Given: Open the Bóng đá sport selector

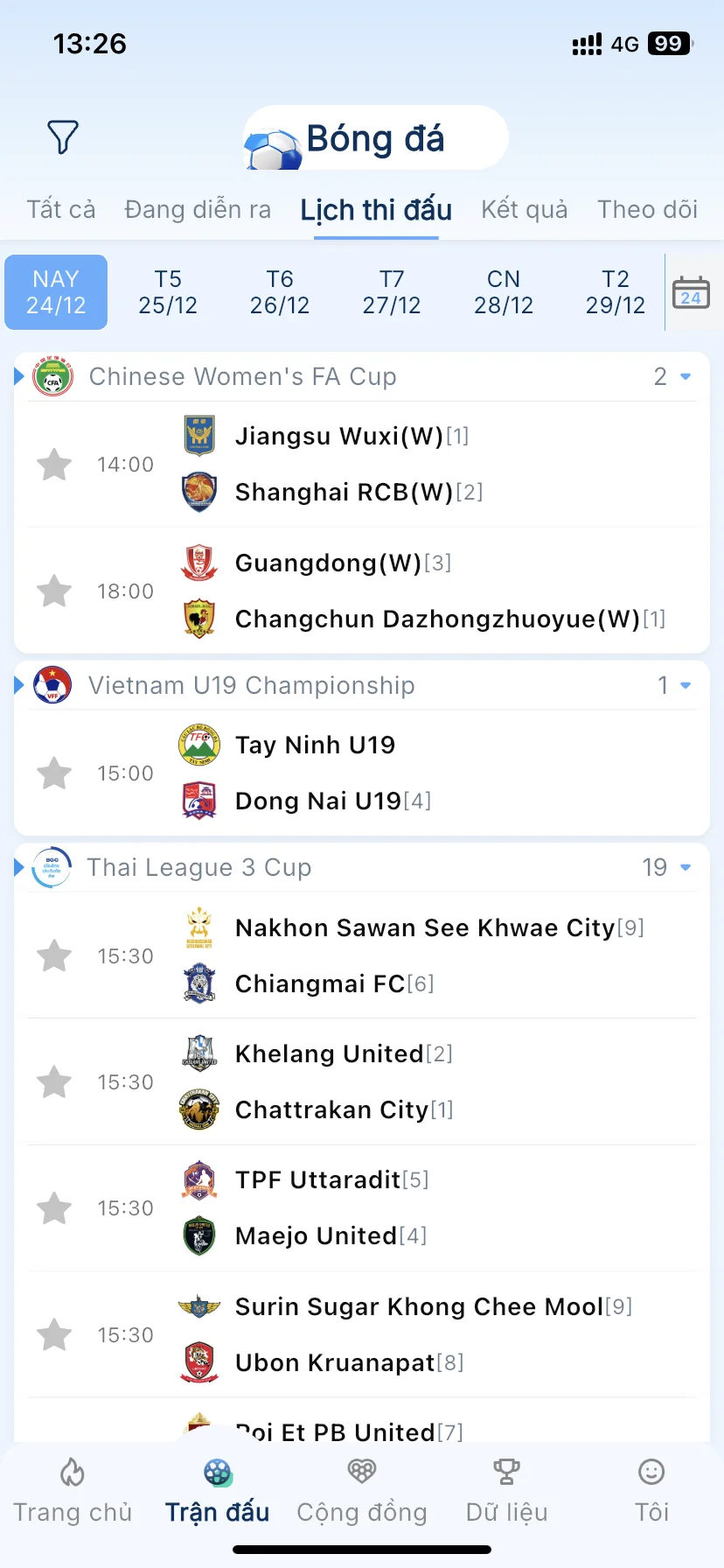Looking at the screenshot, I should [374, 138].
